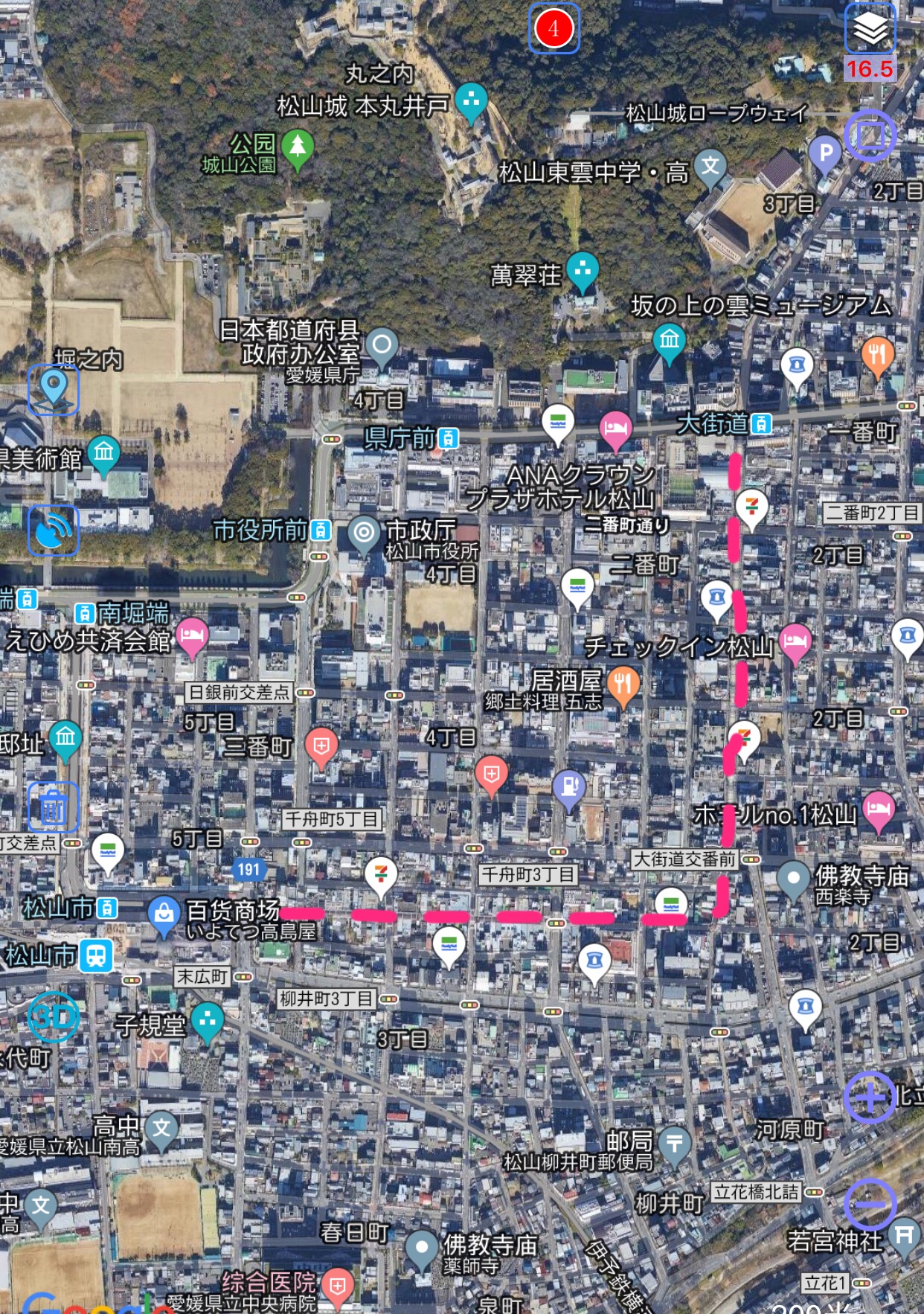Tap the red number 4 badge
The width and height of the screenshot is (924, 1314).
click(554, 29)
